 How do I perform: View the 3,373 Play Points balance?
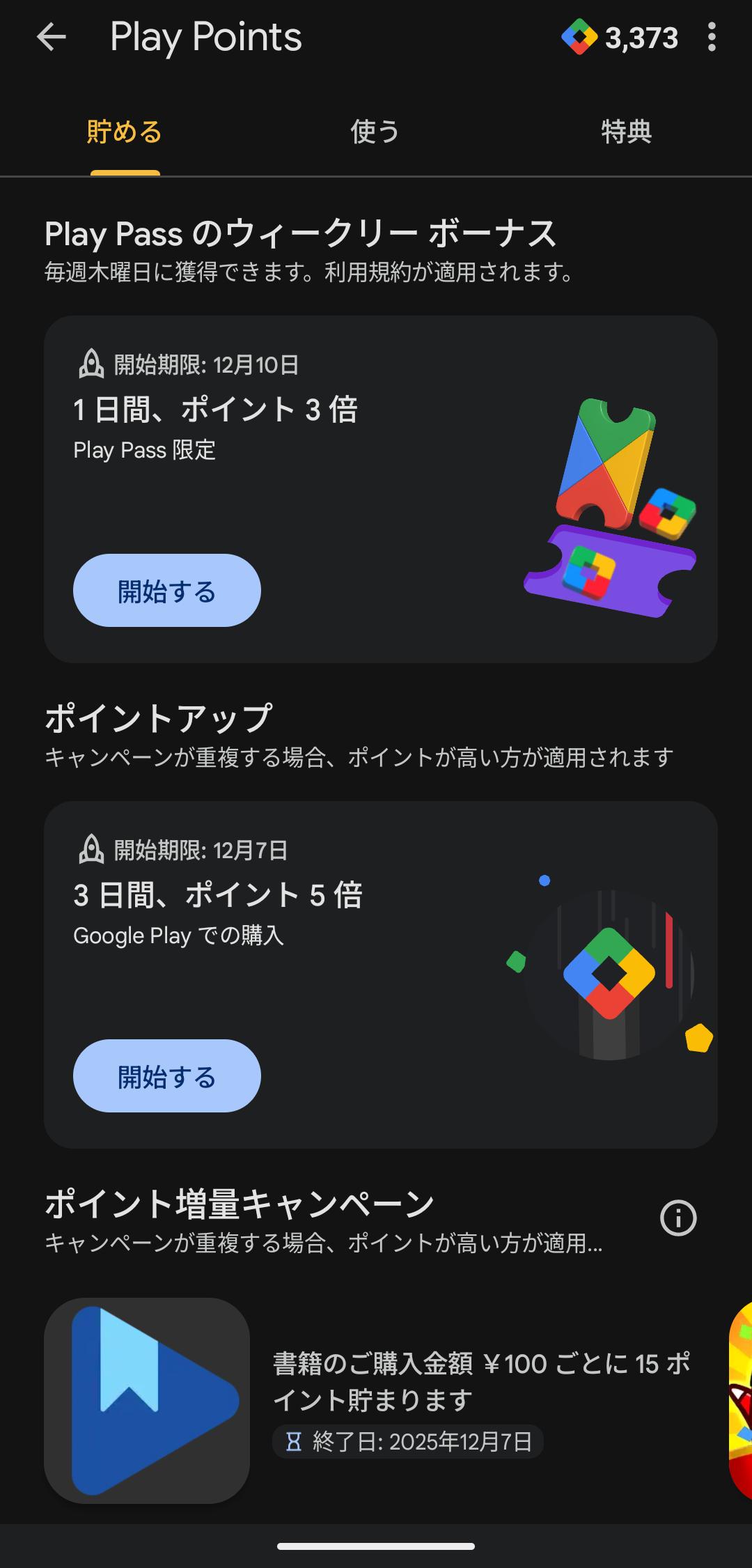pos(620,38)
